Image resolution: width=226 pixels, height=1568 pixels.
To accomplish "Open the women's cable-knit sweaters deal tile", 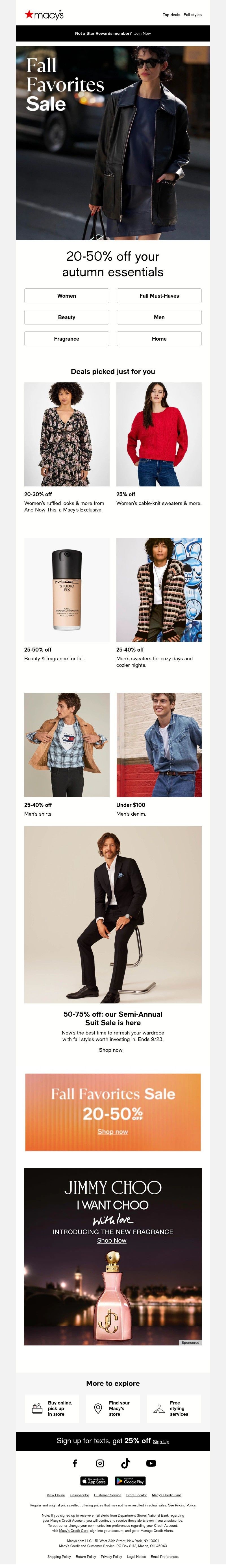I will (159, 434).
